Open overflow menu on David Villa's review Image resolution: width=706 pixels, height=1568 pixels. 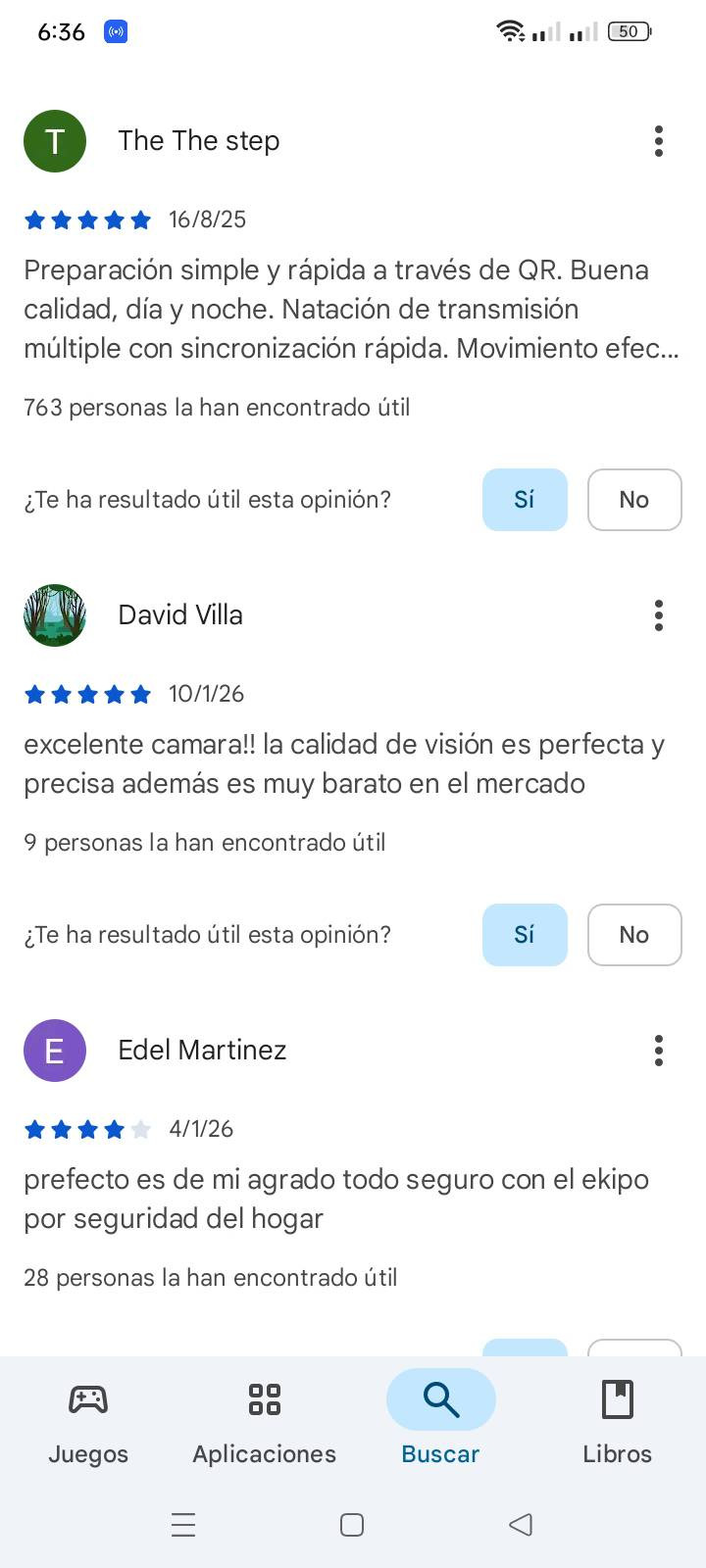click(x=659, y=615)
